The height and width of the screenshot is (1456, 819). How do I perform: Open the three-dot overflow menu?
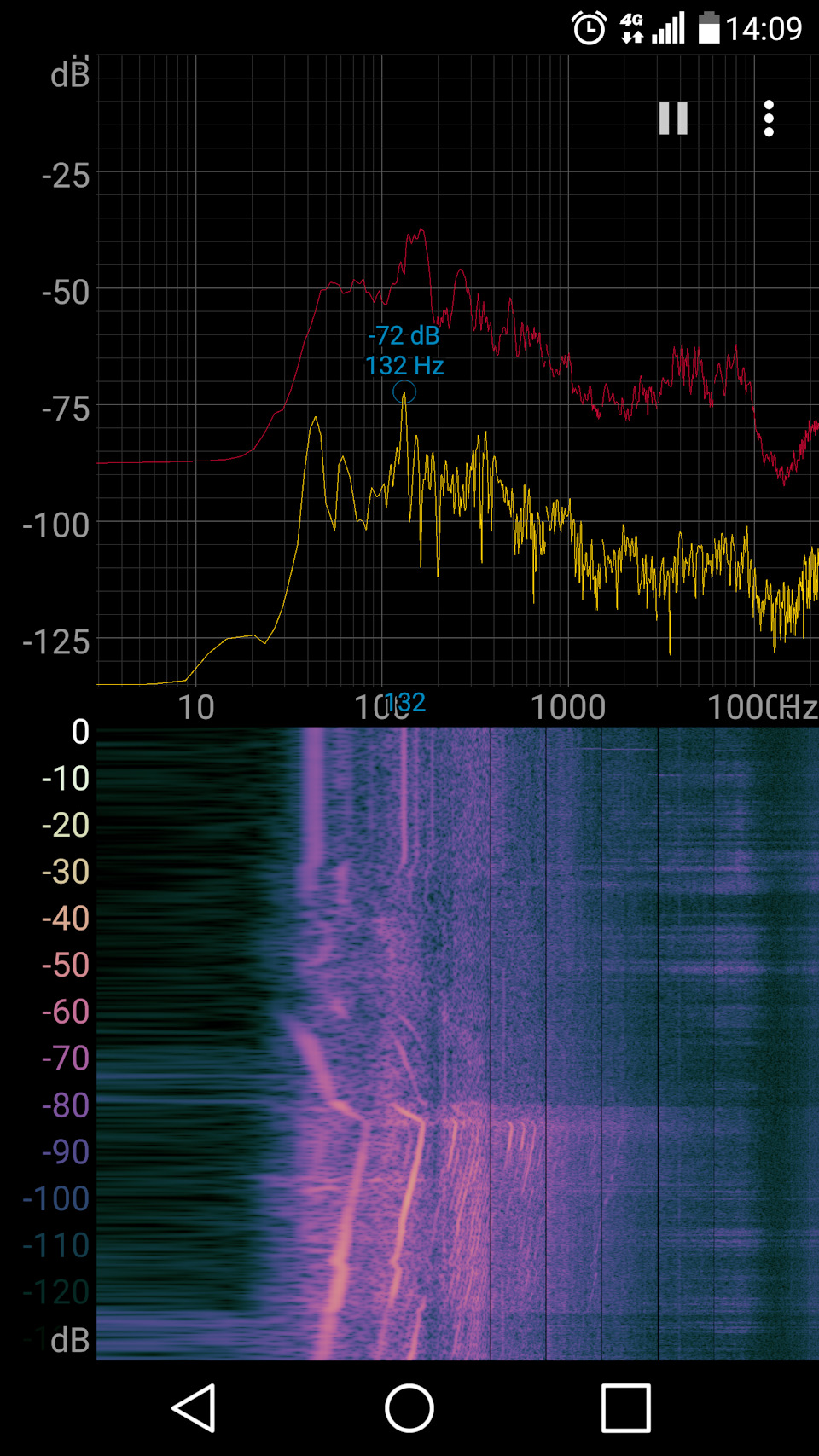click(x=769, y=119)
